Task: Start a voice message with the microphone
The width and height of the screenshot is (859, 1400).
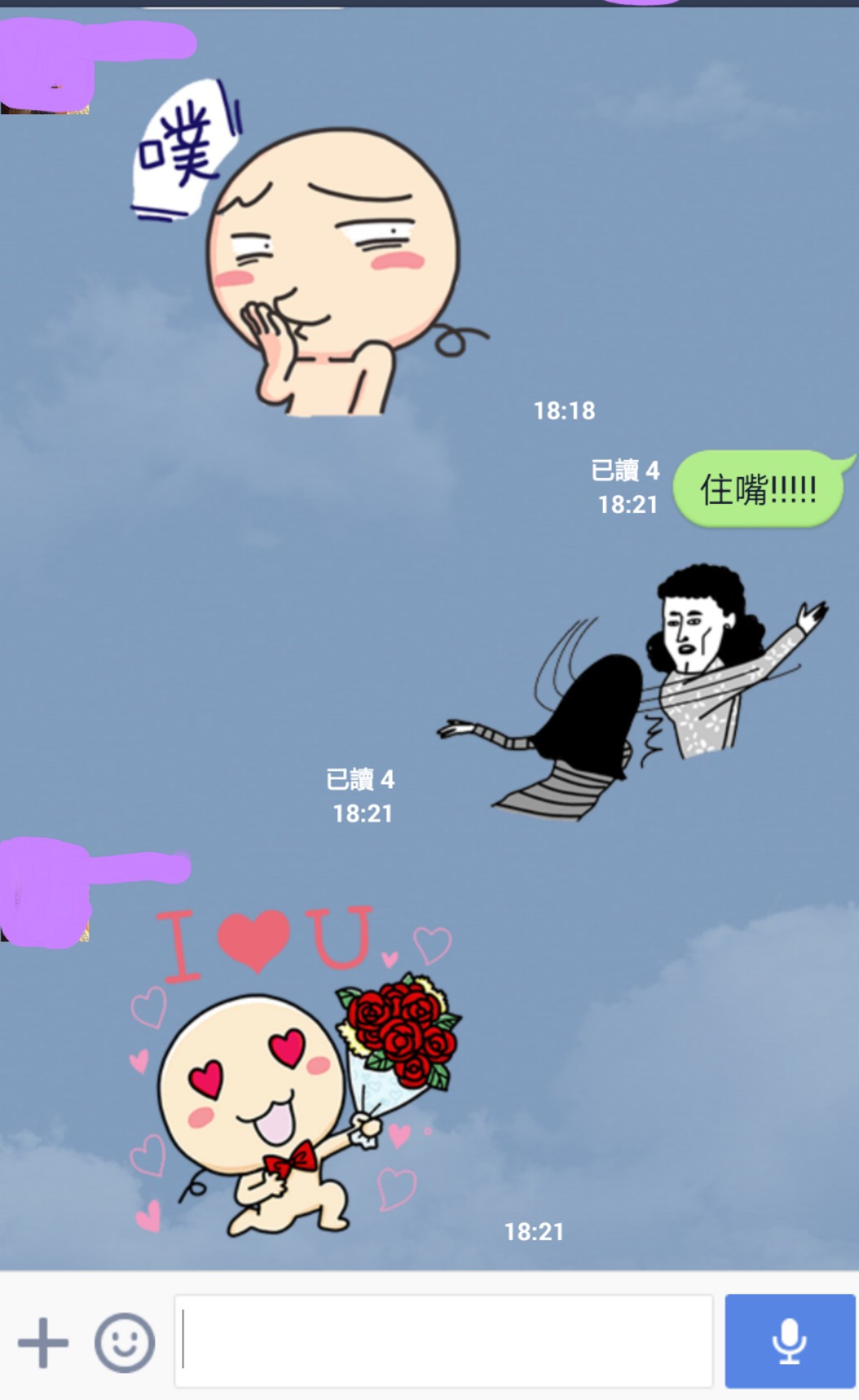Action: (x=790, y=1340)
